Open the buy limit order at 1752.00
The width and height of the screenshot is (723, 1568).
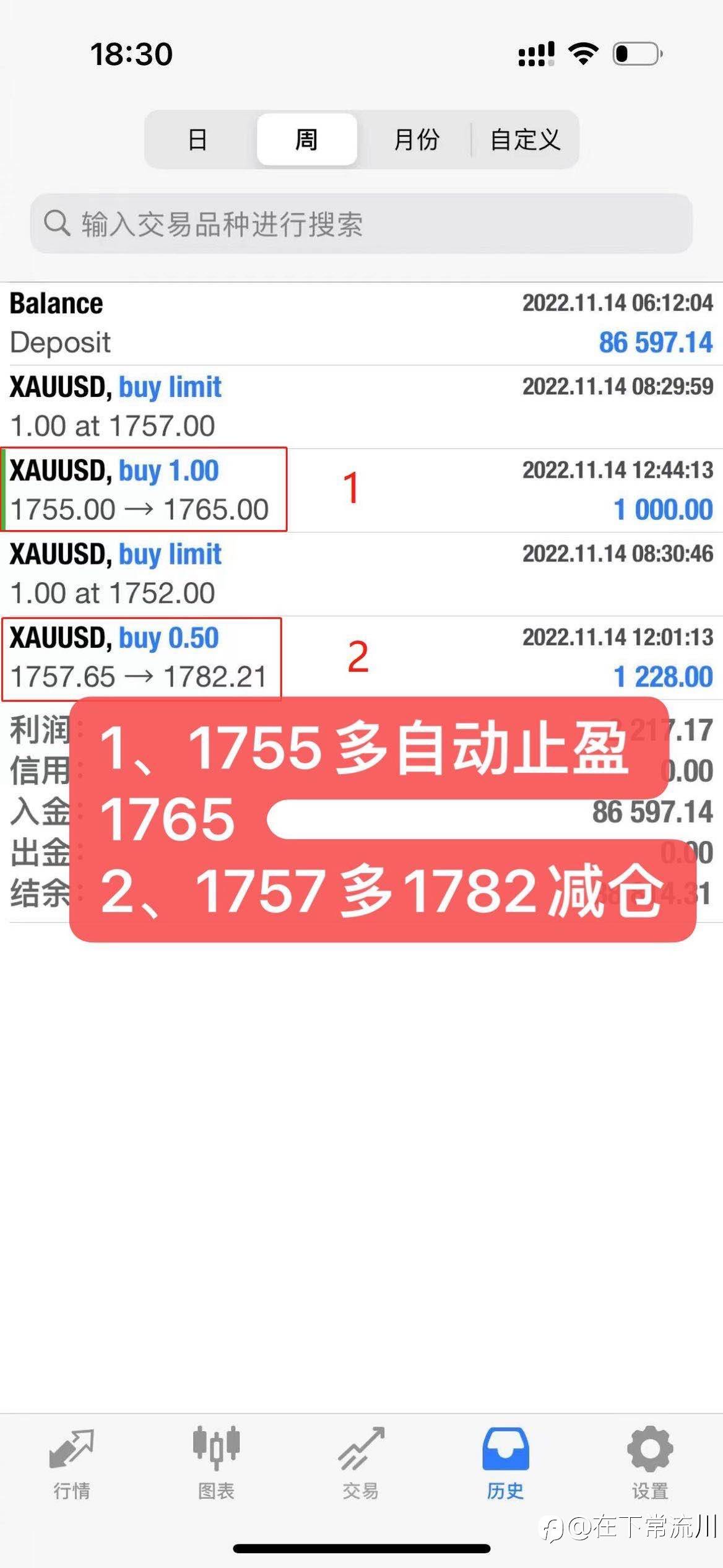[361, 574]
